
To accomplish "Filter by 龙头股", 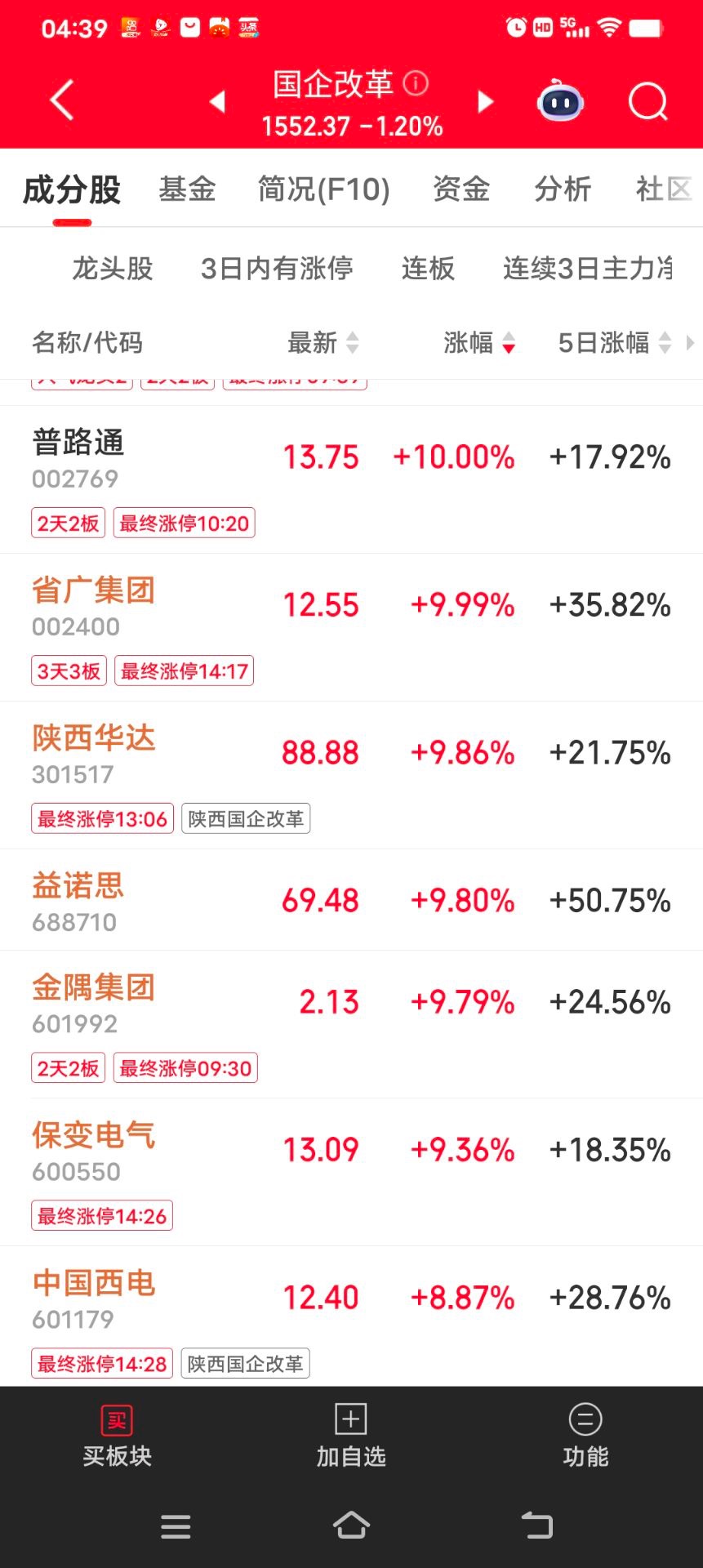I will pyautogui.click(x=113, y=268).
